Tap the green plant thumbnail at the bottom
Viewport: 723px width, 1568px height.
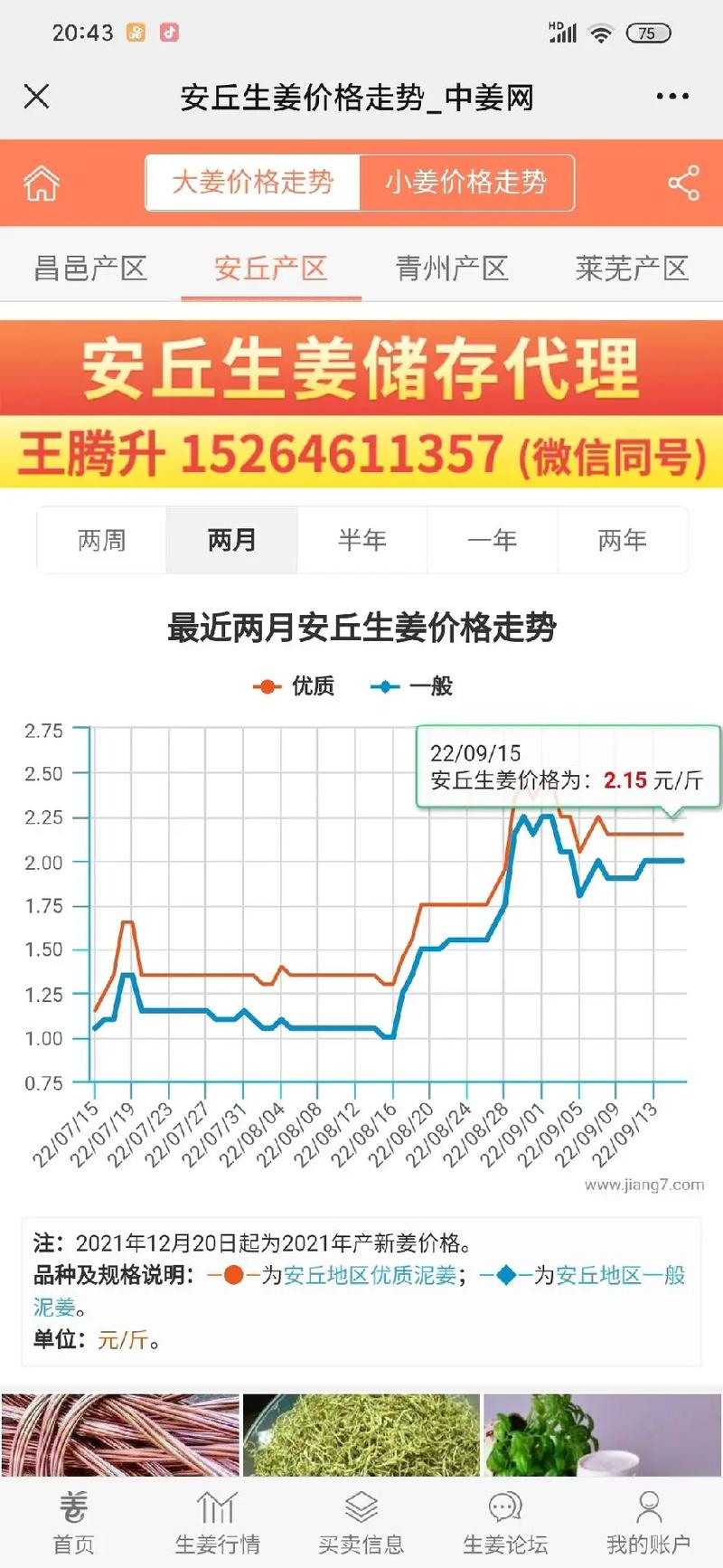602,1435
